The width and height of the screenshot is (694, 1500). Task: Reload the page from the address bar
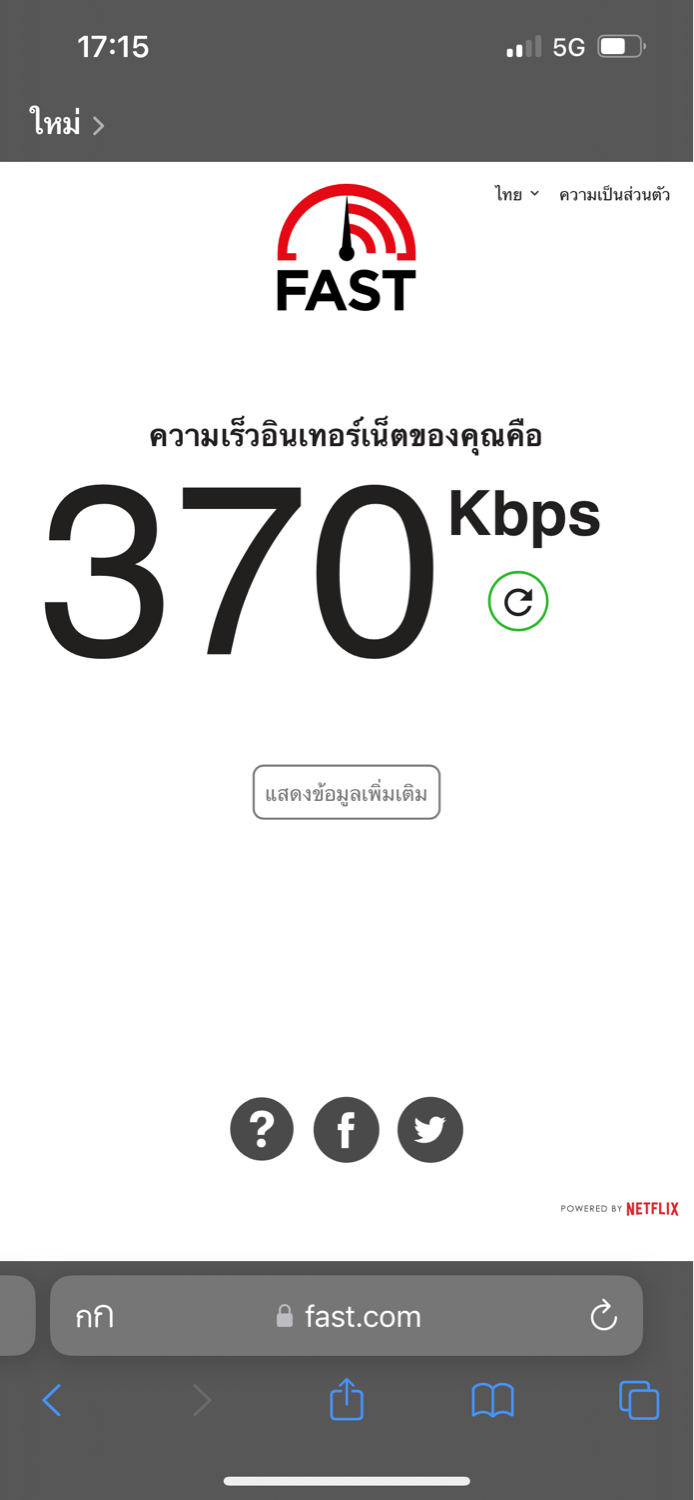pyautogui.click(x=603, y=1316)
